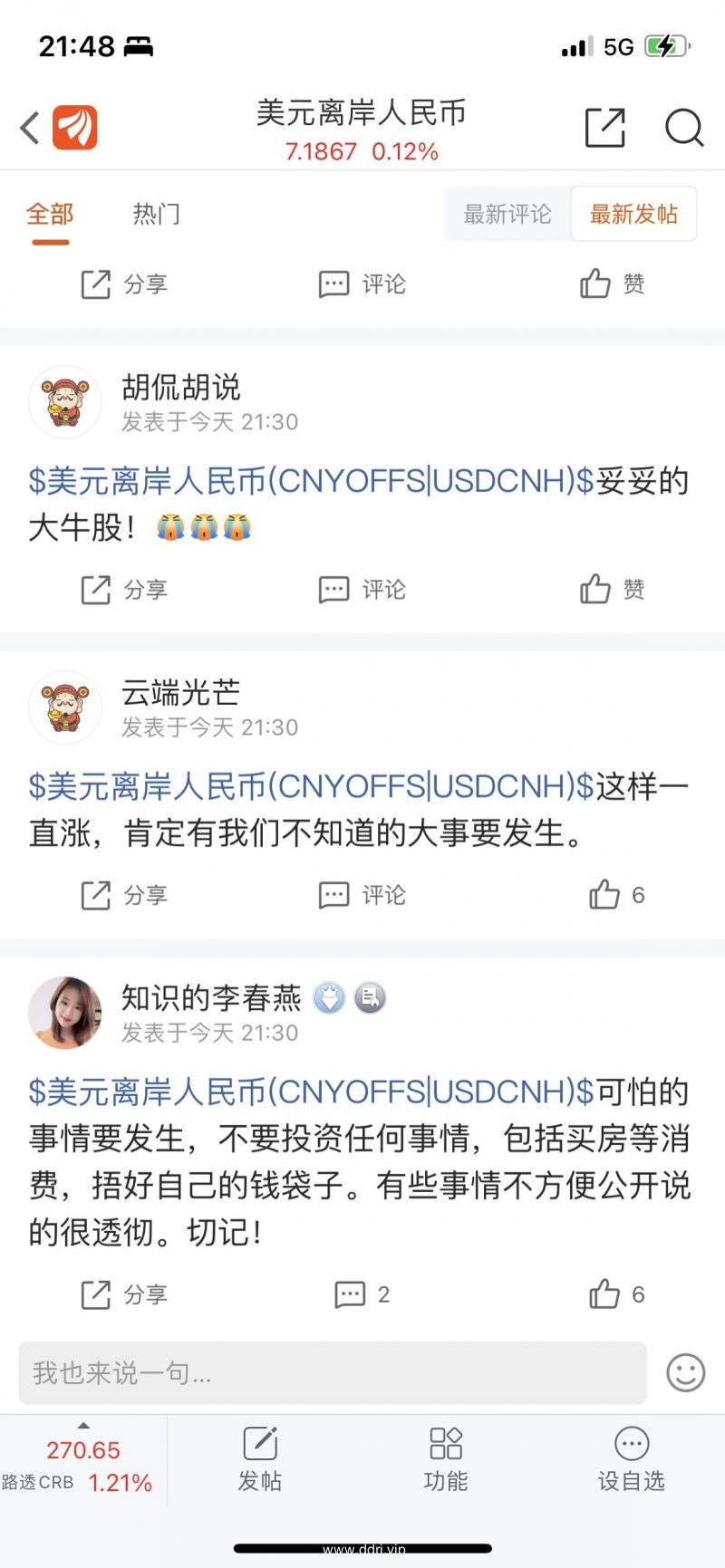Sort by 最新评论
The height and width of the screenshot is (1568, 725).
coord(507,215)
